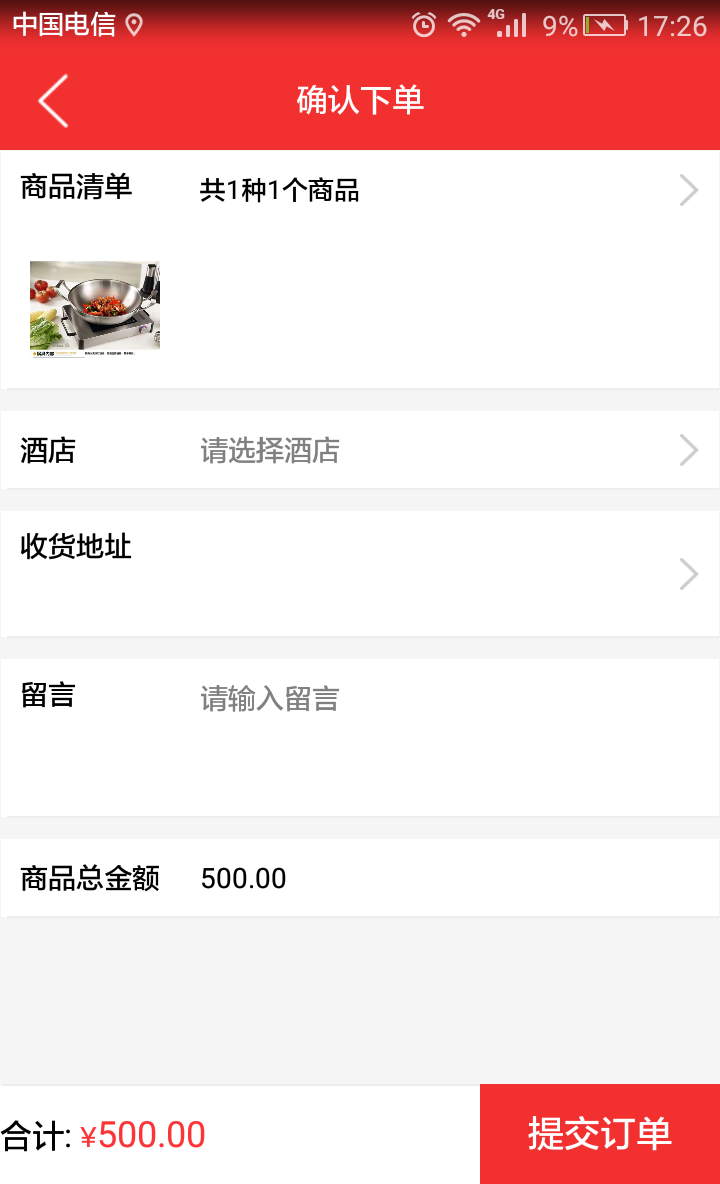Go back from the 确认下单 page

click(x=53, y=100)
